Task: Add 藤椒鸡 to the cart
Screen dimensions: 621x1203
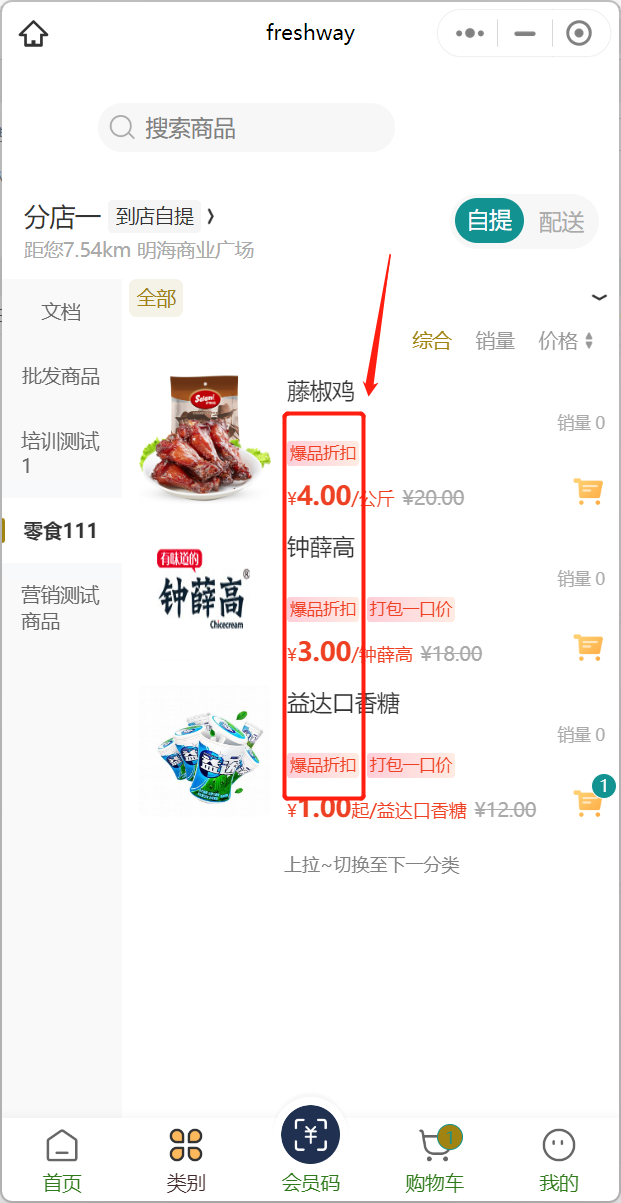Action: pyautogui.click(x=588, y=491)
